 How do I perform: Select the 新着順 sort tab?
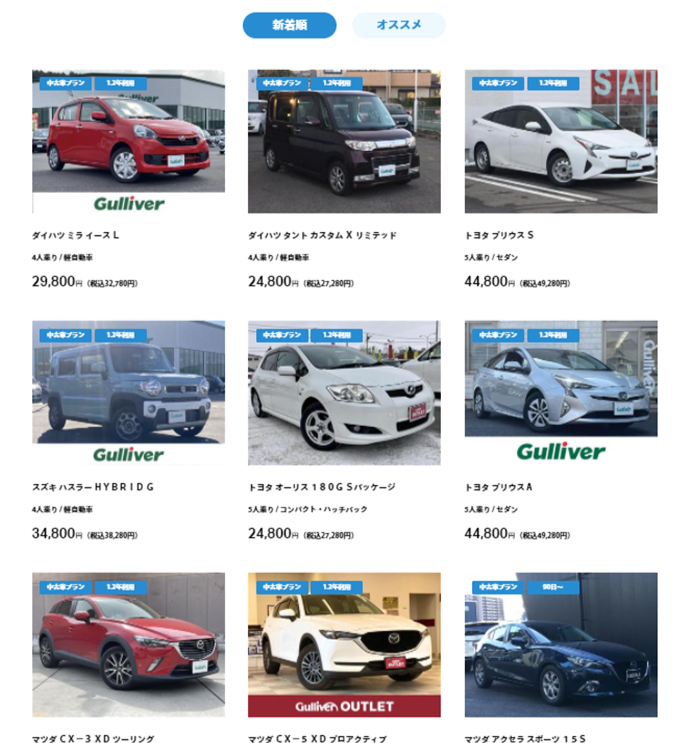(x=289, y=26)
